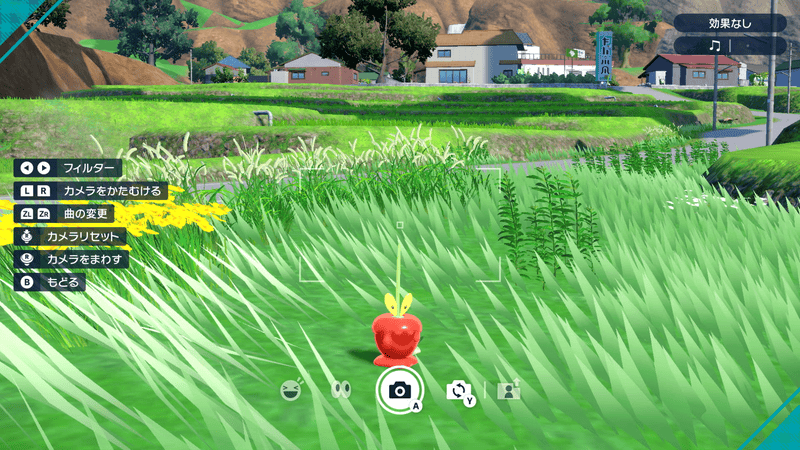Image resolution: width=800 pixels, height=450 pixels.
Task: Select the portrait photo mode icon
Action: [x=509, y=390]
